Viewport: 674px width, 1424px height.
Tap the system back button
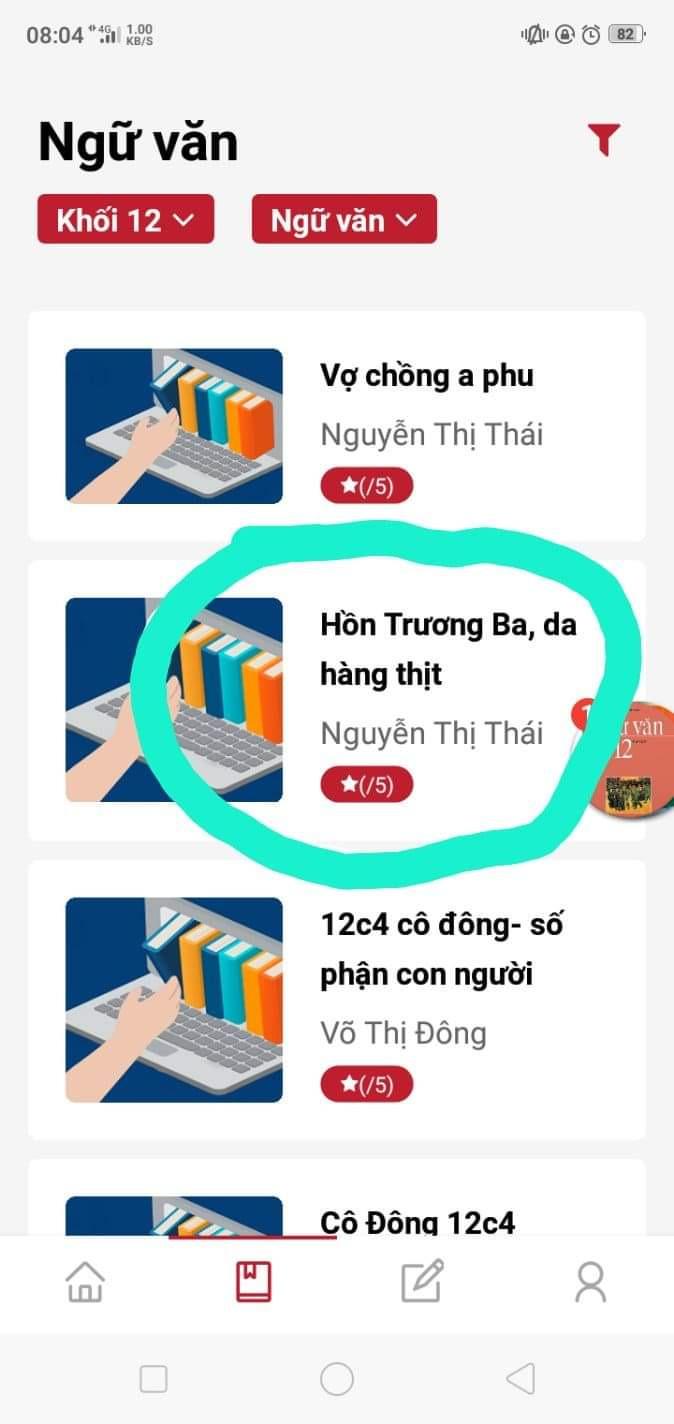click(520, 1379)
